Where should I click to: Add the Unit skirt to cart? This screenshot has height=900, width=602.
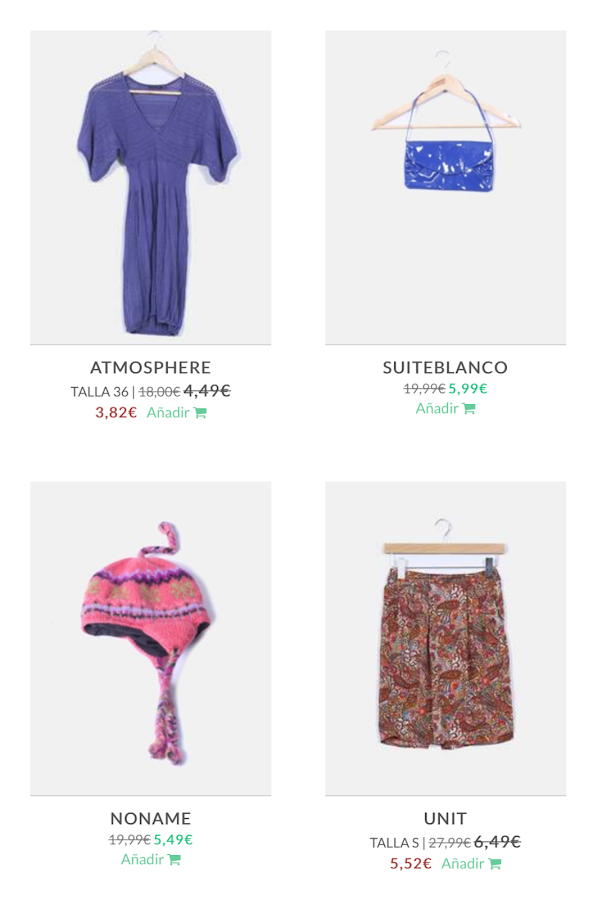tap(471, 863)
